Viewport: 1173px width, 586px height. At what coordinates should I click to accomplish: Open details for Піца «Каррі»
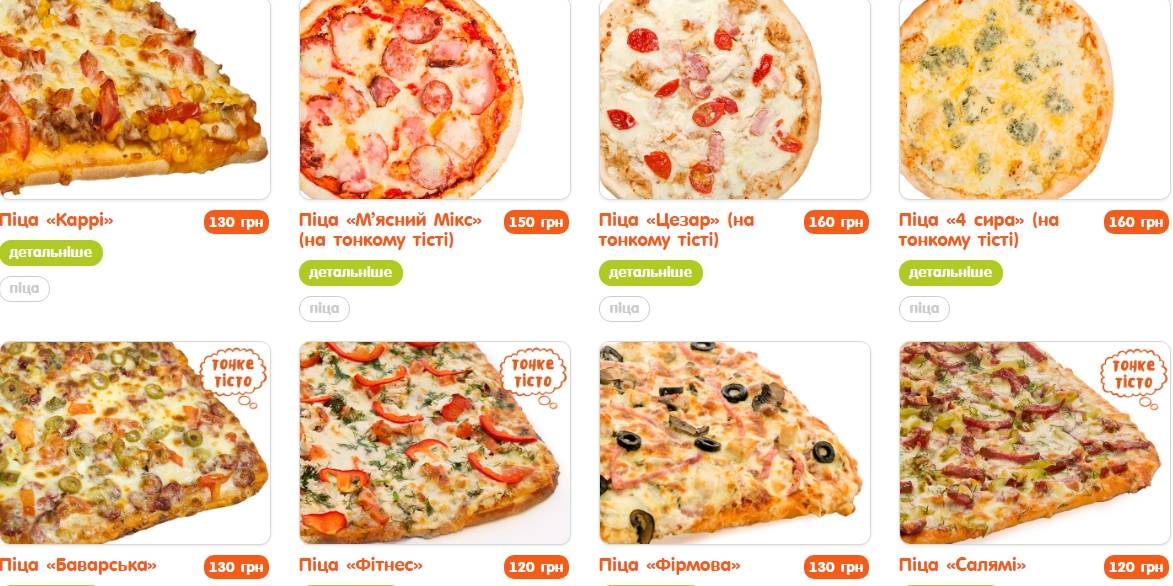coord(51,253)
